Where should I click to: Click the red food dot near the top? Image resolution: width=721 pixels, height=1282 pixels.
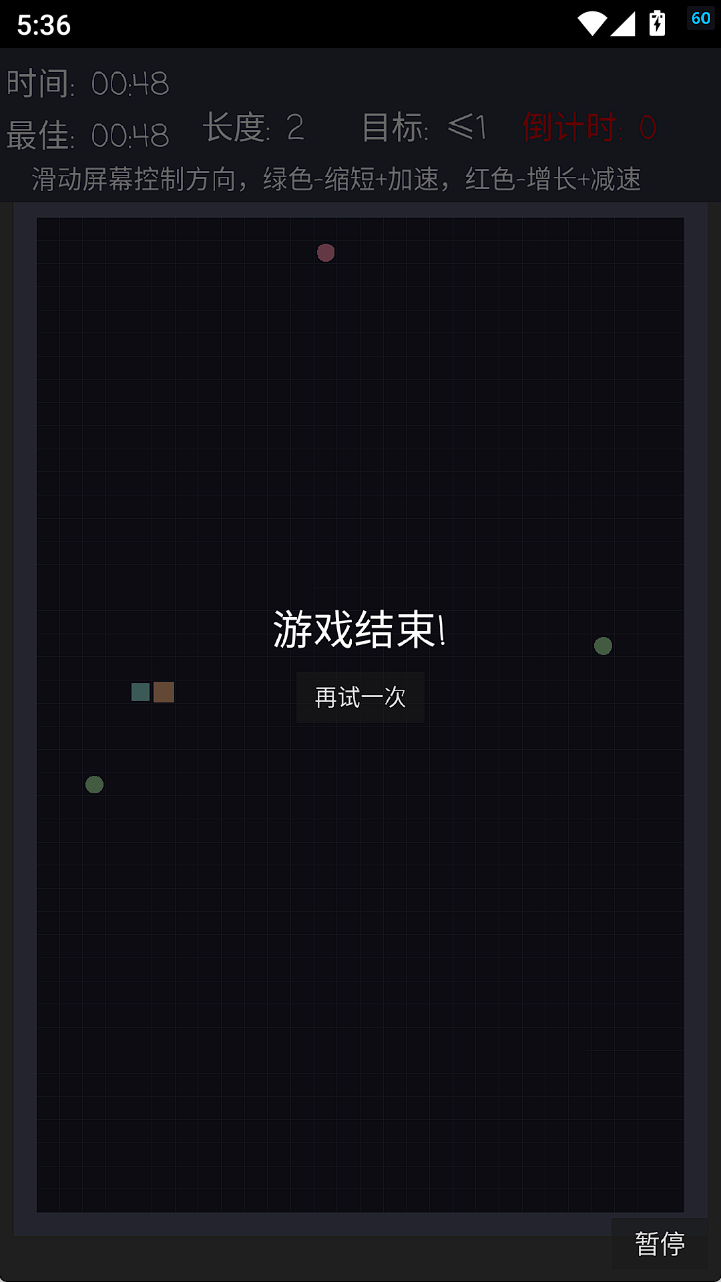point(325,252)
